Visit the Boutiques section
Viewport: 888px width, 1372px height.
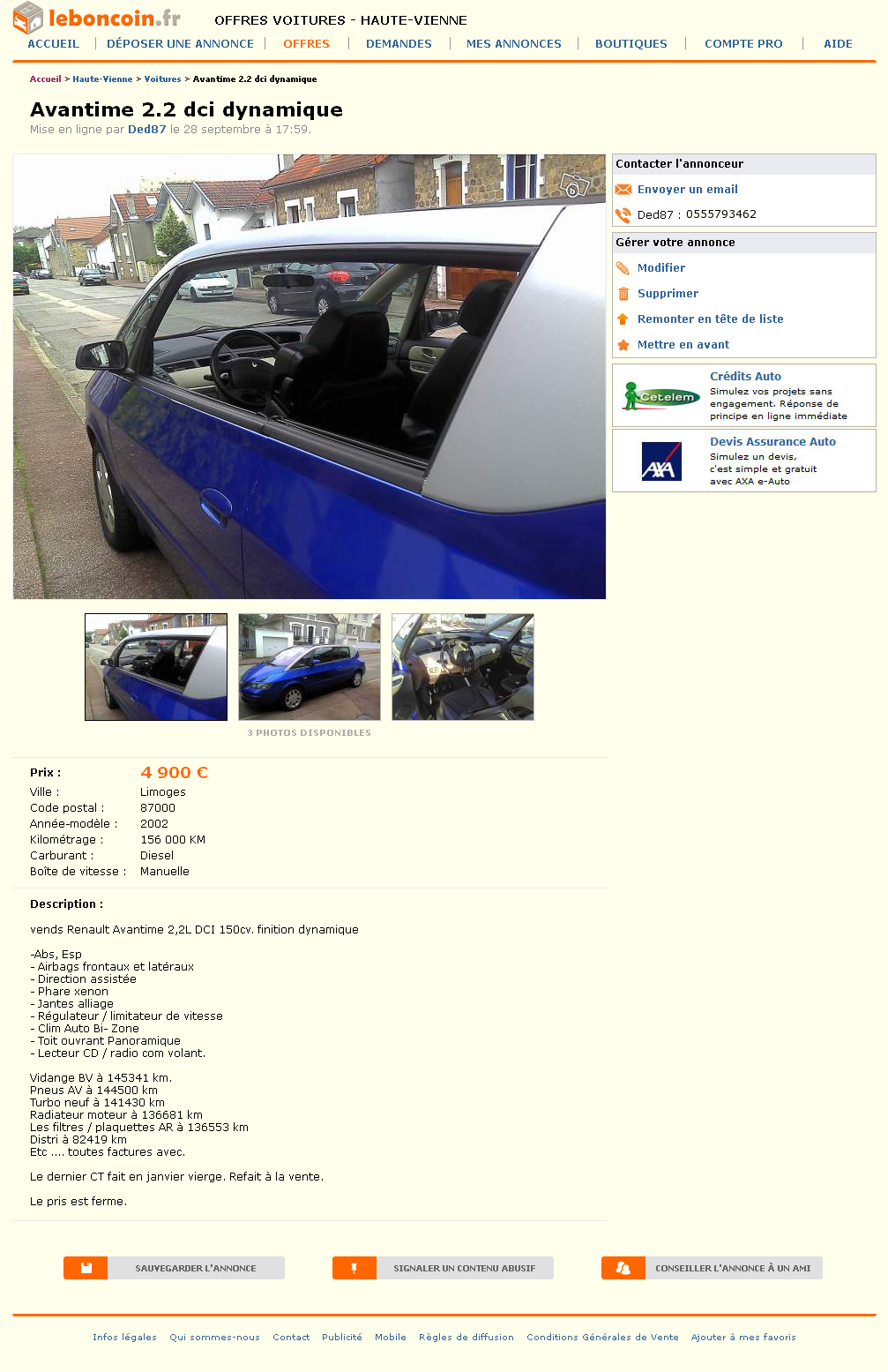(x=631, y=43)
